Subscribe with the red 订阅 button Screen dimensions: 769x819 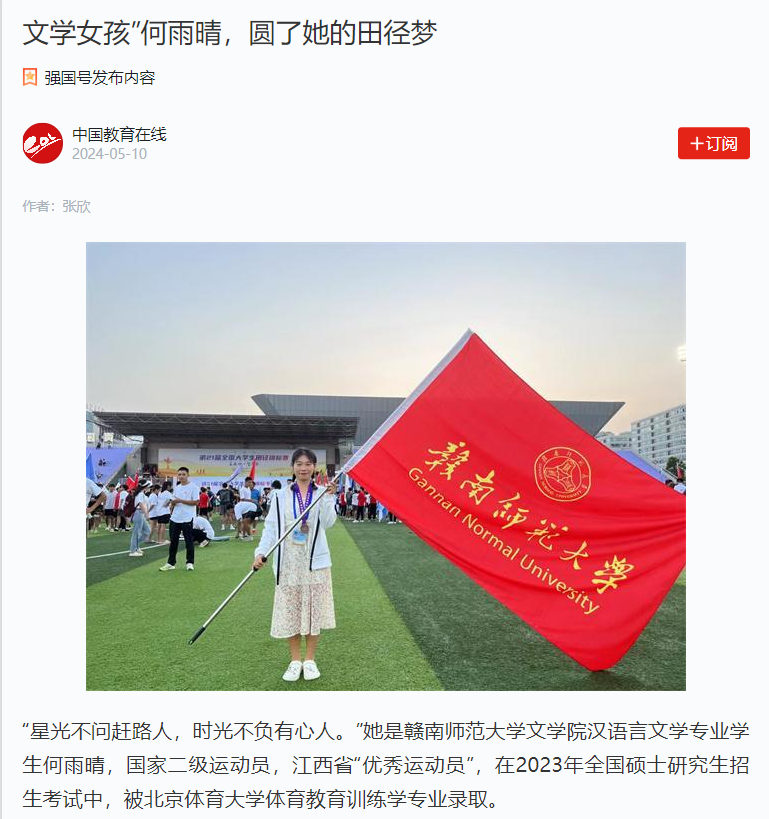713,143
